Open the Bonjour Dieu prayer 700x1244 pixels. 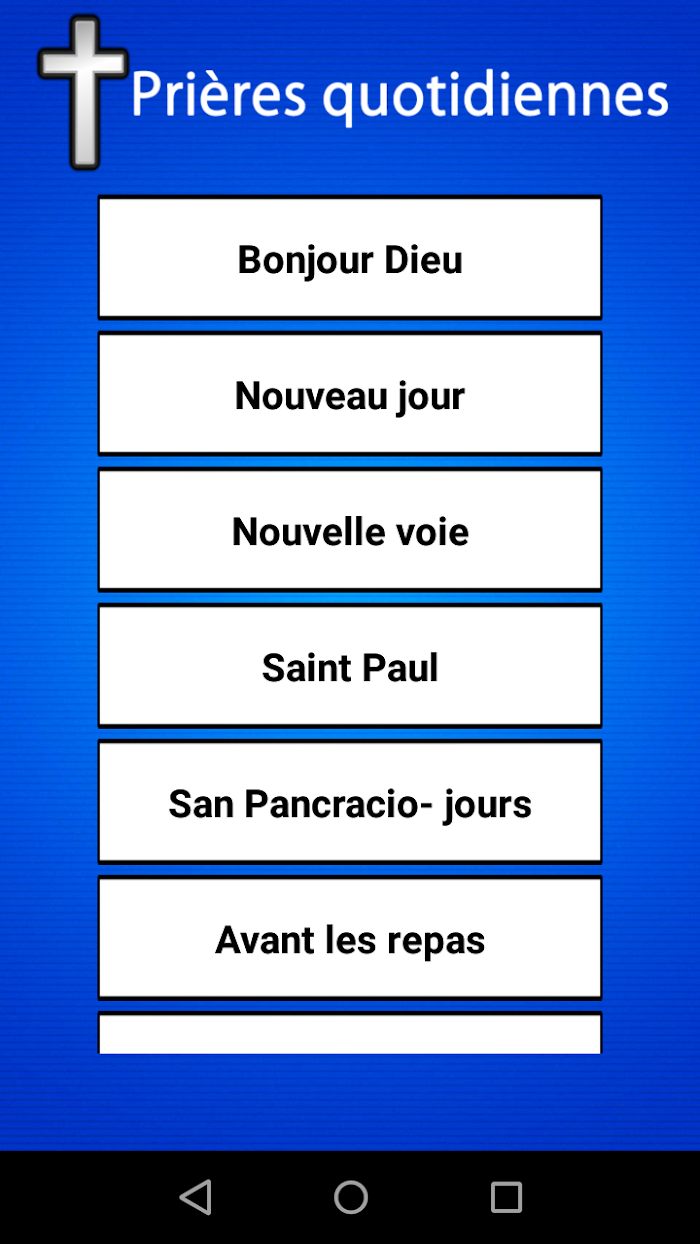tap(350, 258)
